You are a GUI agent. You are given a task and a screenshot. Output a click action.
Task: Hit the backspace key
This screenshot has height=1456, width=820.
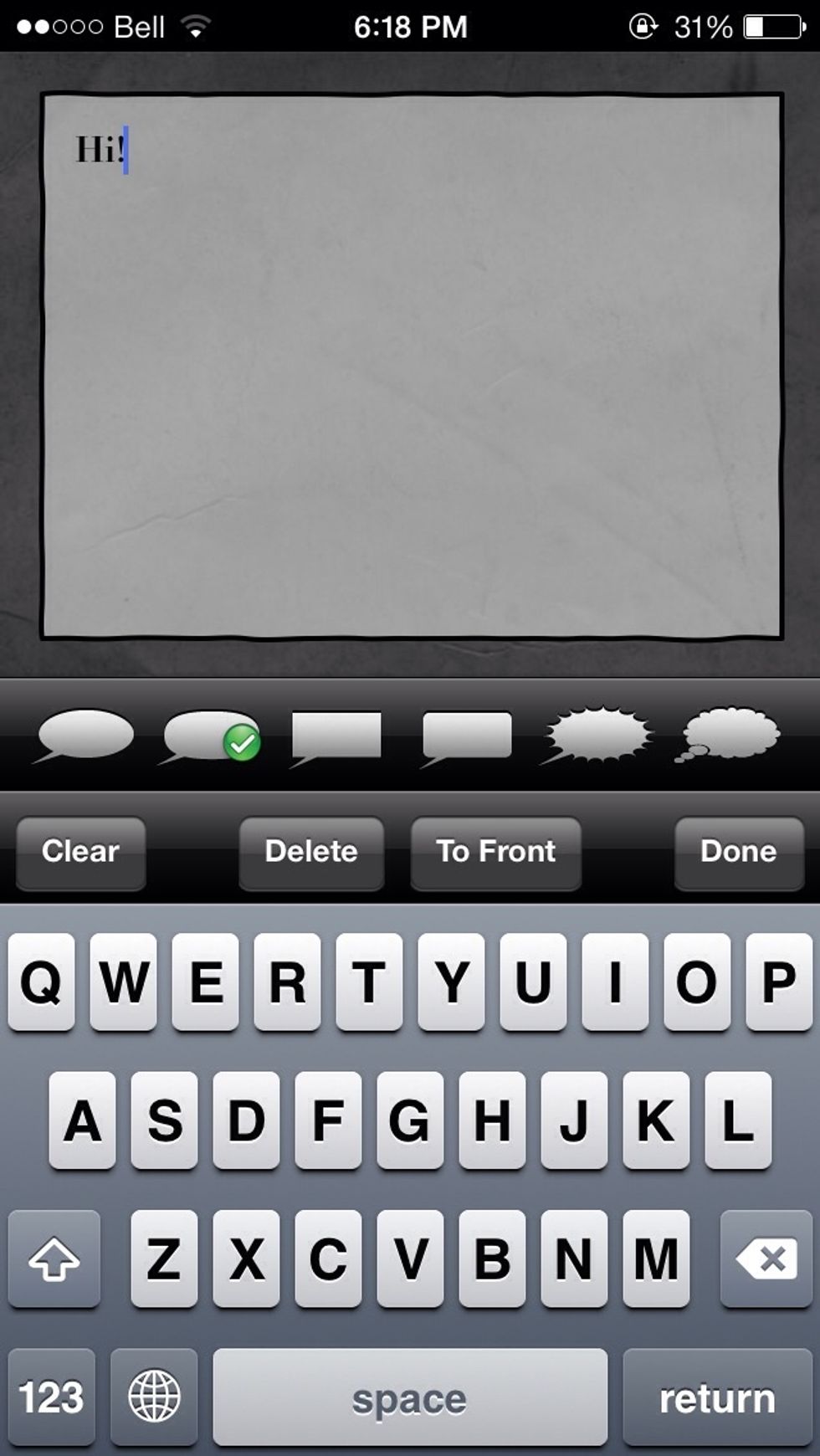766,1259
